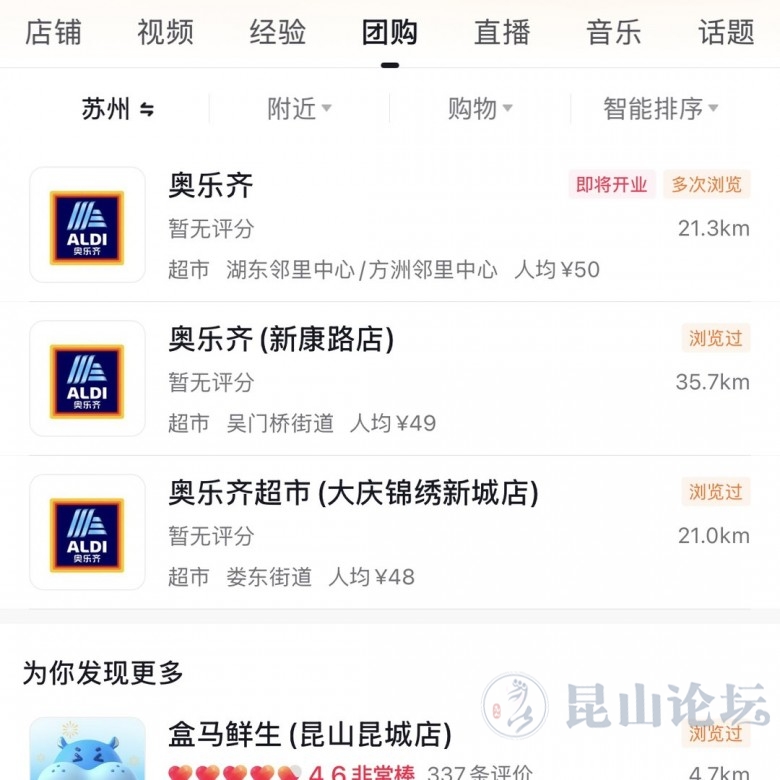Switch to the 视频 tab
This screenshot has height=780, width=780.
point(165,33)
